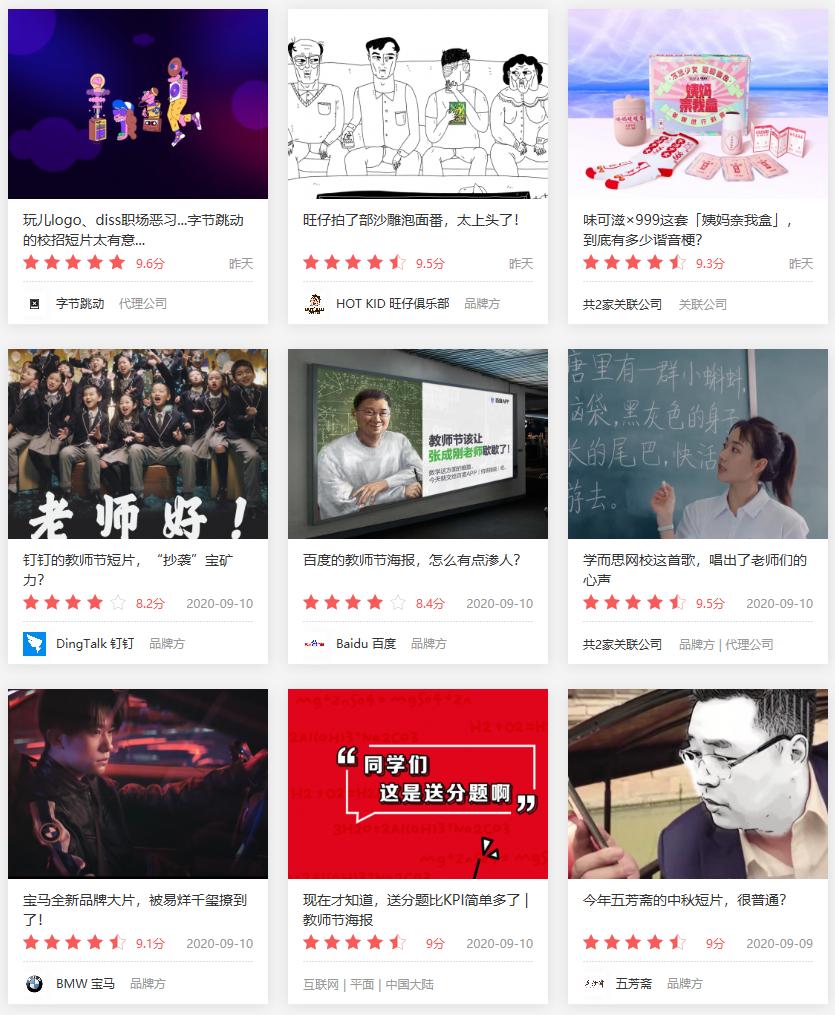Visit the HOT KID 旺仔俱乐部 brand page
Image resolution: width=835 pixels, height=1015 pixels.
[392, 303]
